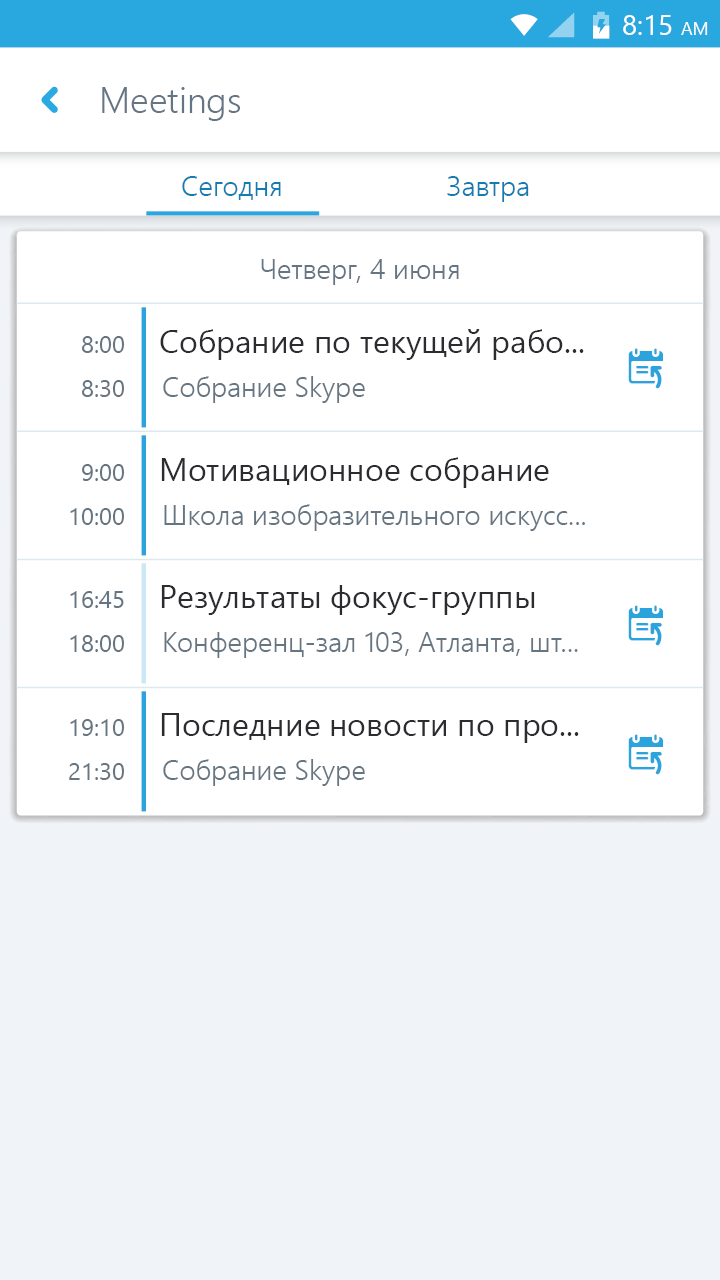Go back from the Meetings screen
Viewport: 720px width, 1280px height.
pyautogui.click(x=50, y=100)
